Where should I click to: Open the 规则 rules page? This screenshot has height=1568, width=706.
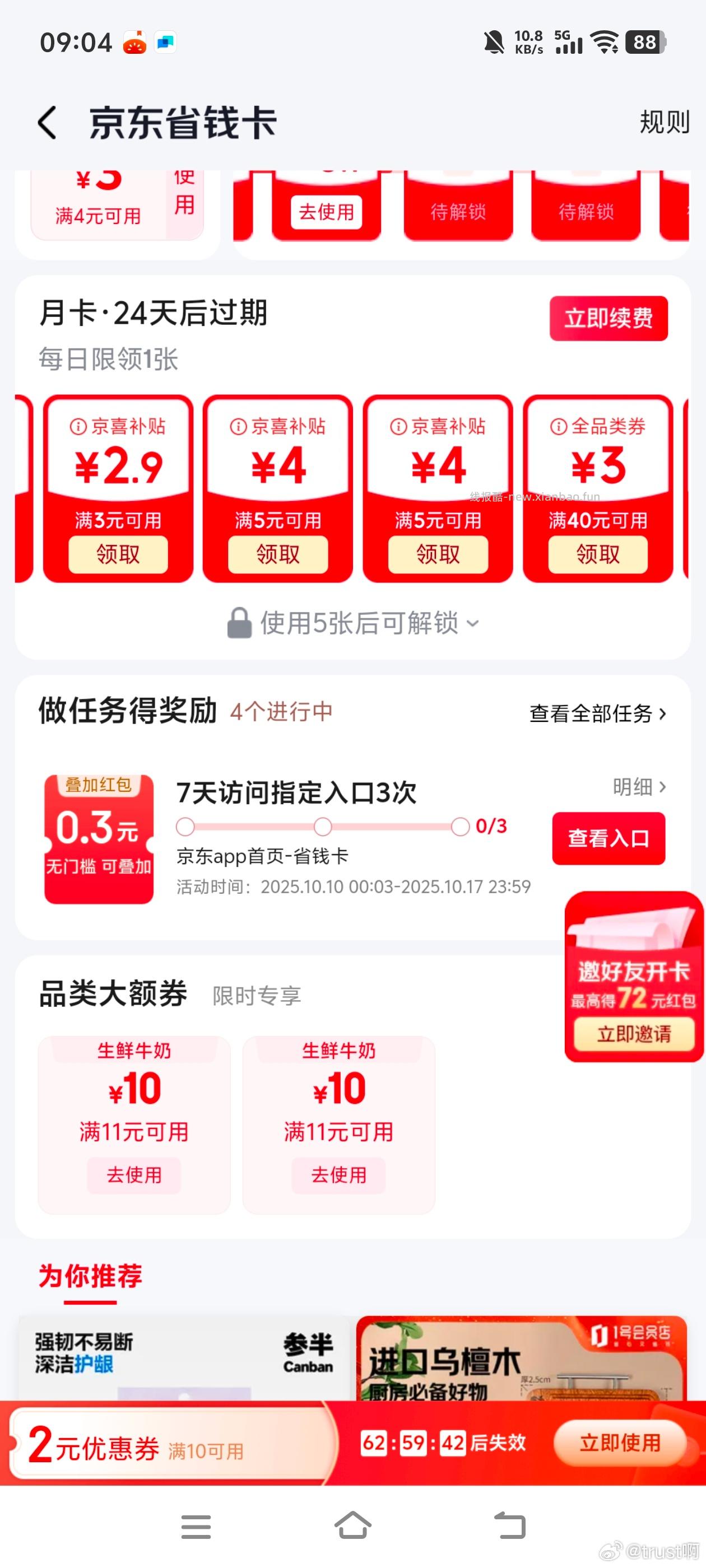(x=664, y=122)
